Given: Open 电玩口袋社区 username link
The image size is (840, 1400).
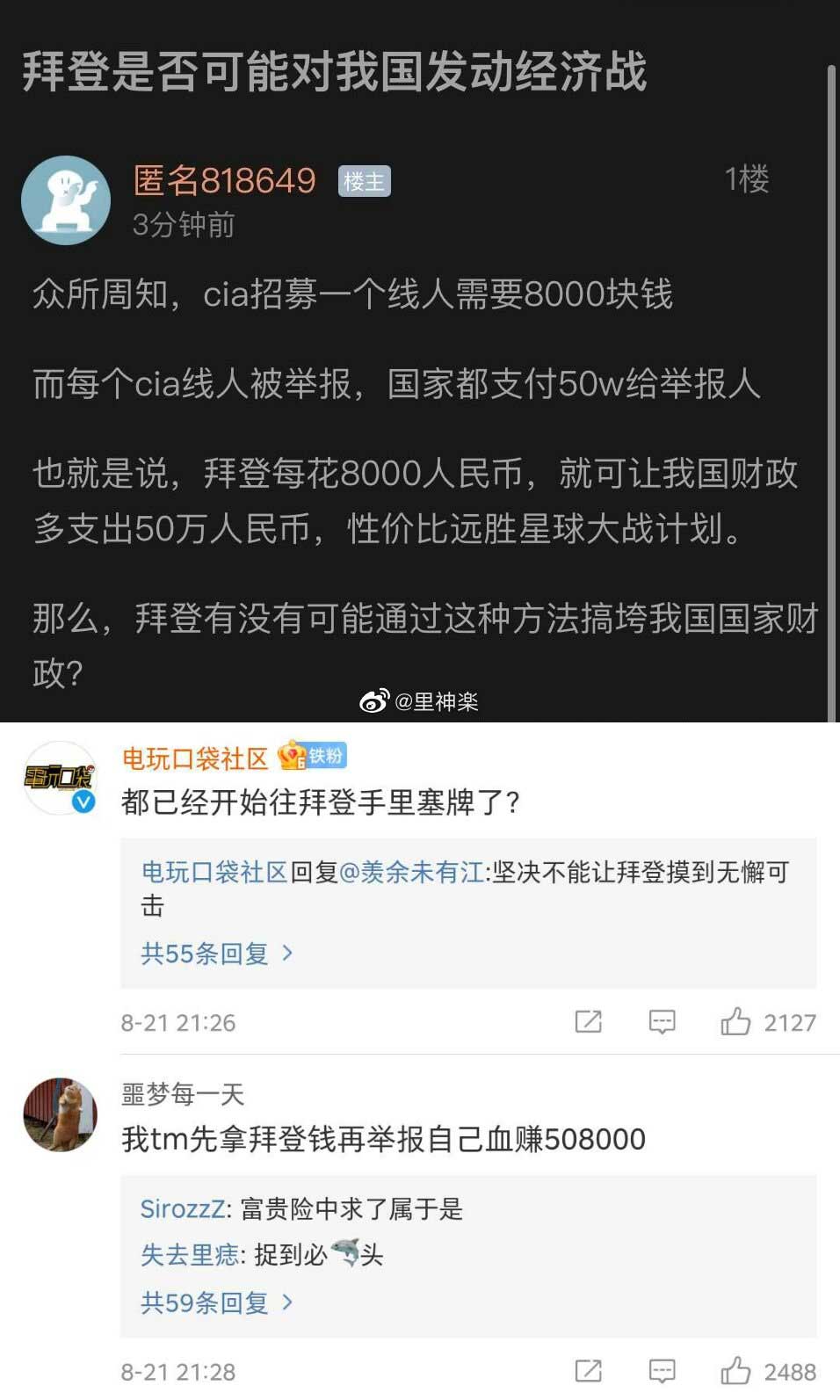Looking at the screenshot, I should point(195,758).
